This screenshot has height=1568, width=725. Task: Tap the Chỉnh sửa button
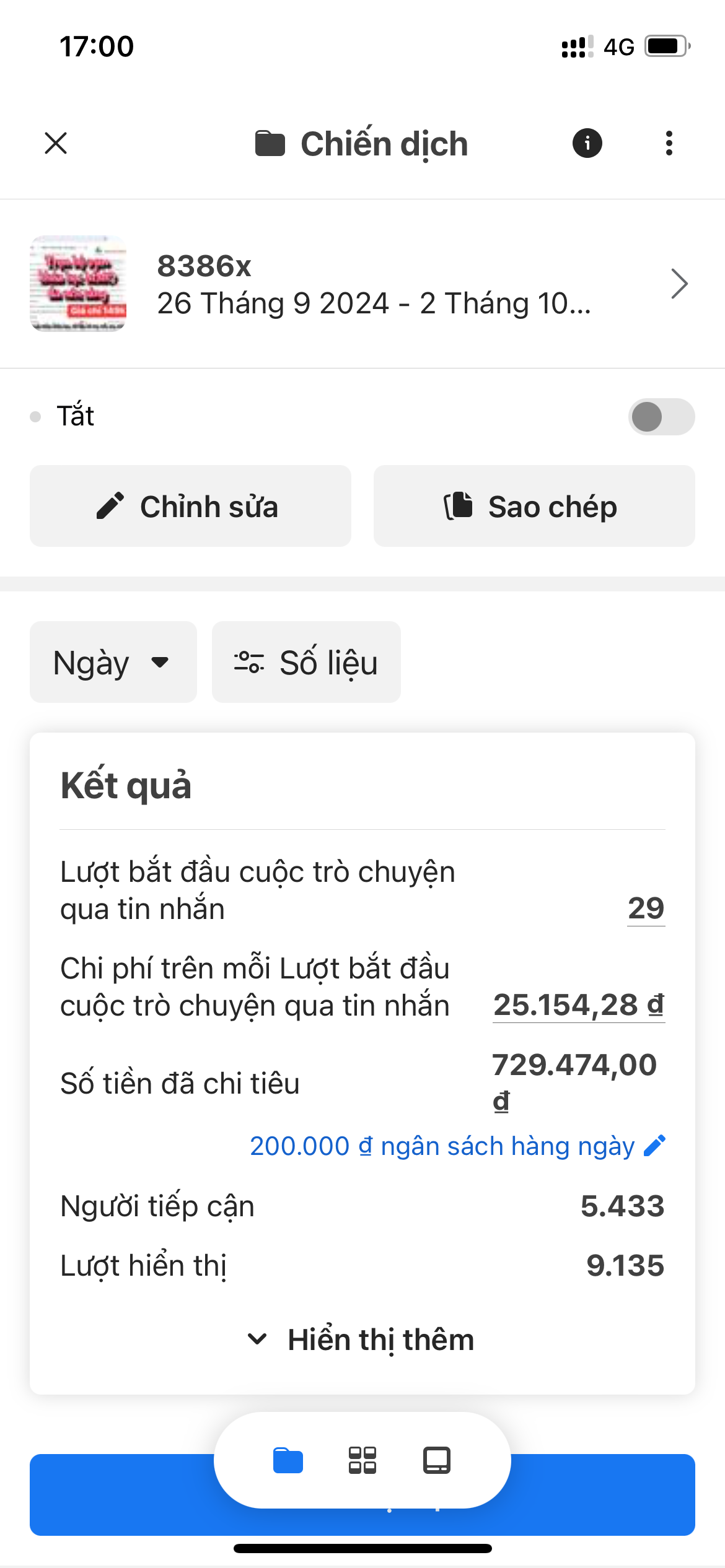[190, 507]
